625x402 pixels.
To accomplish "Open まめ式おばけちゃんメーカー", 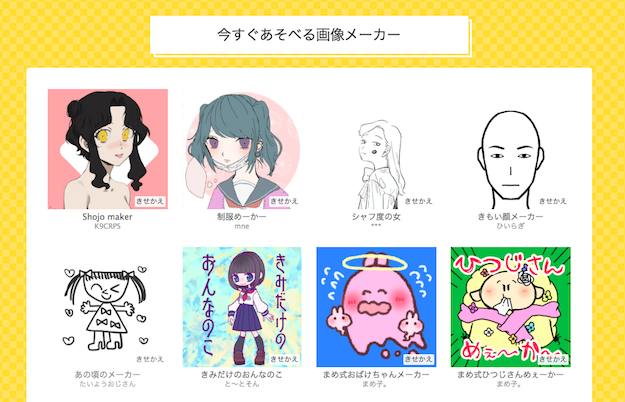I will pyautogui.click(x=376, y=307).
